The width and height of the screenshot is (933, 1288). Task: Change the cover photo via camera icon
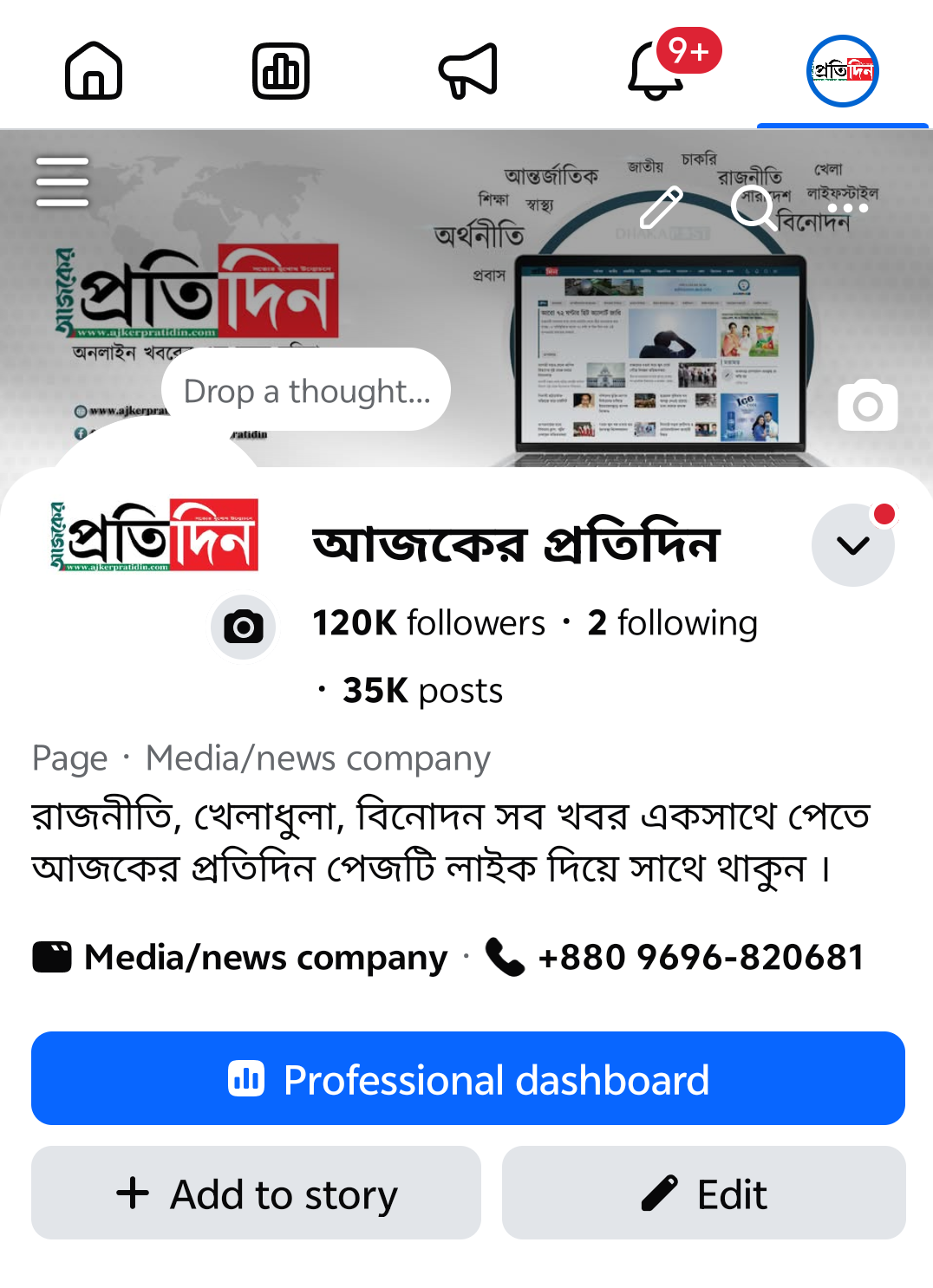pos(867,405)
